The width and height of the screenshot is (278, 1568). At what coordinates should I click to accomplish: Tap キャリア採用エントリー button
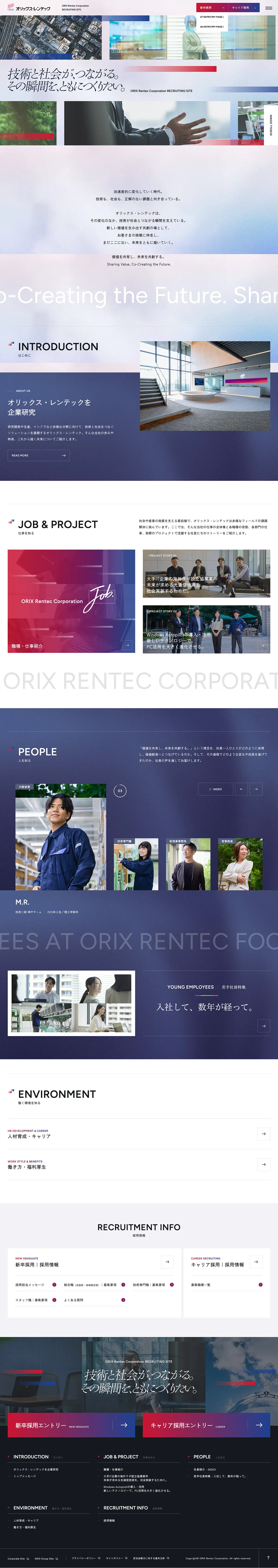pyautogui.click(x=206, y=1425)
